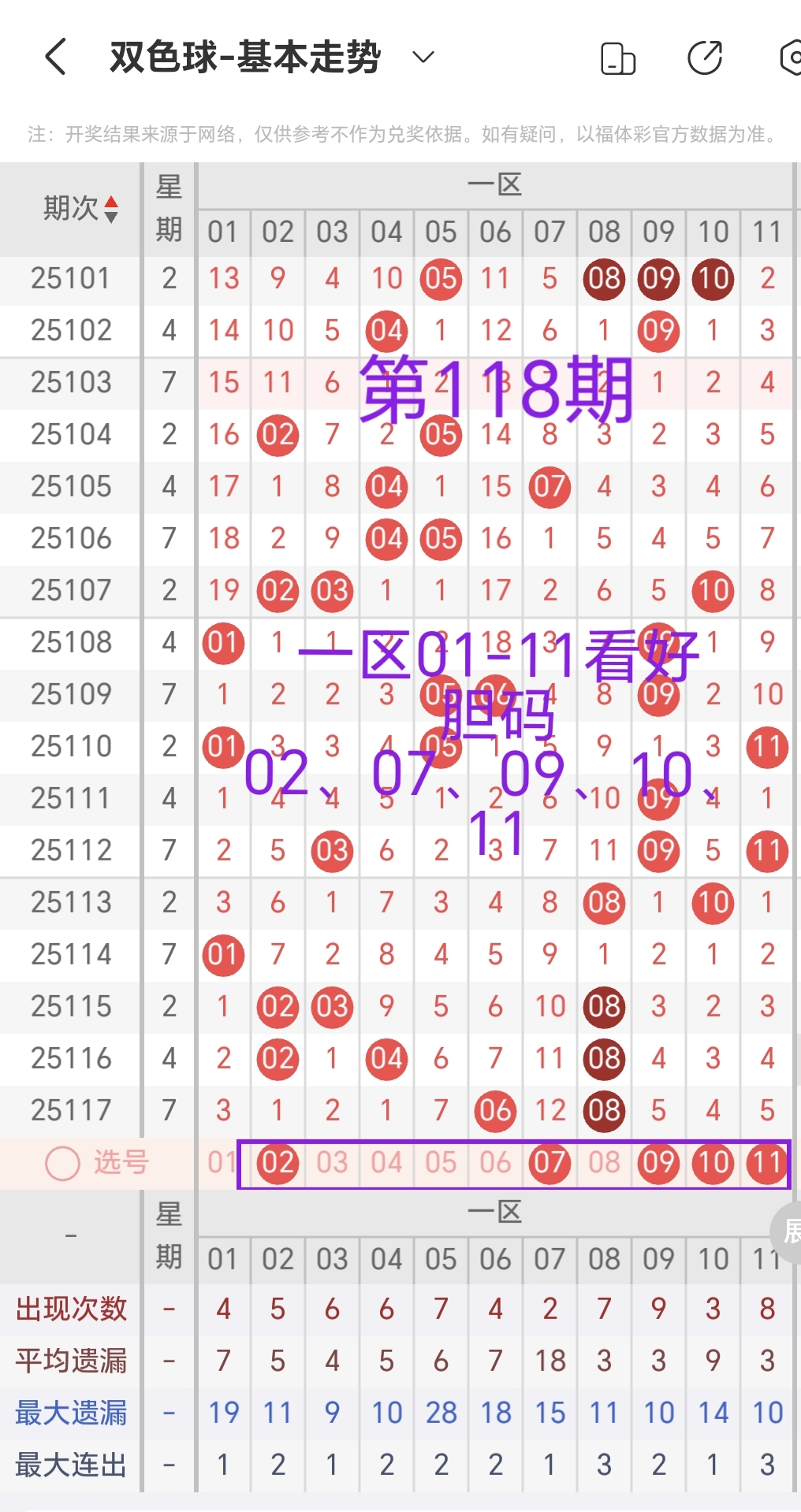Share this trend chart
The image size is (801, 1512).
point(705,58)
